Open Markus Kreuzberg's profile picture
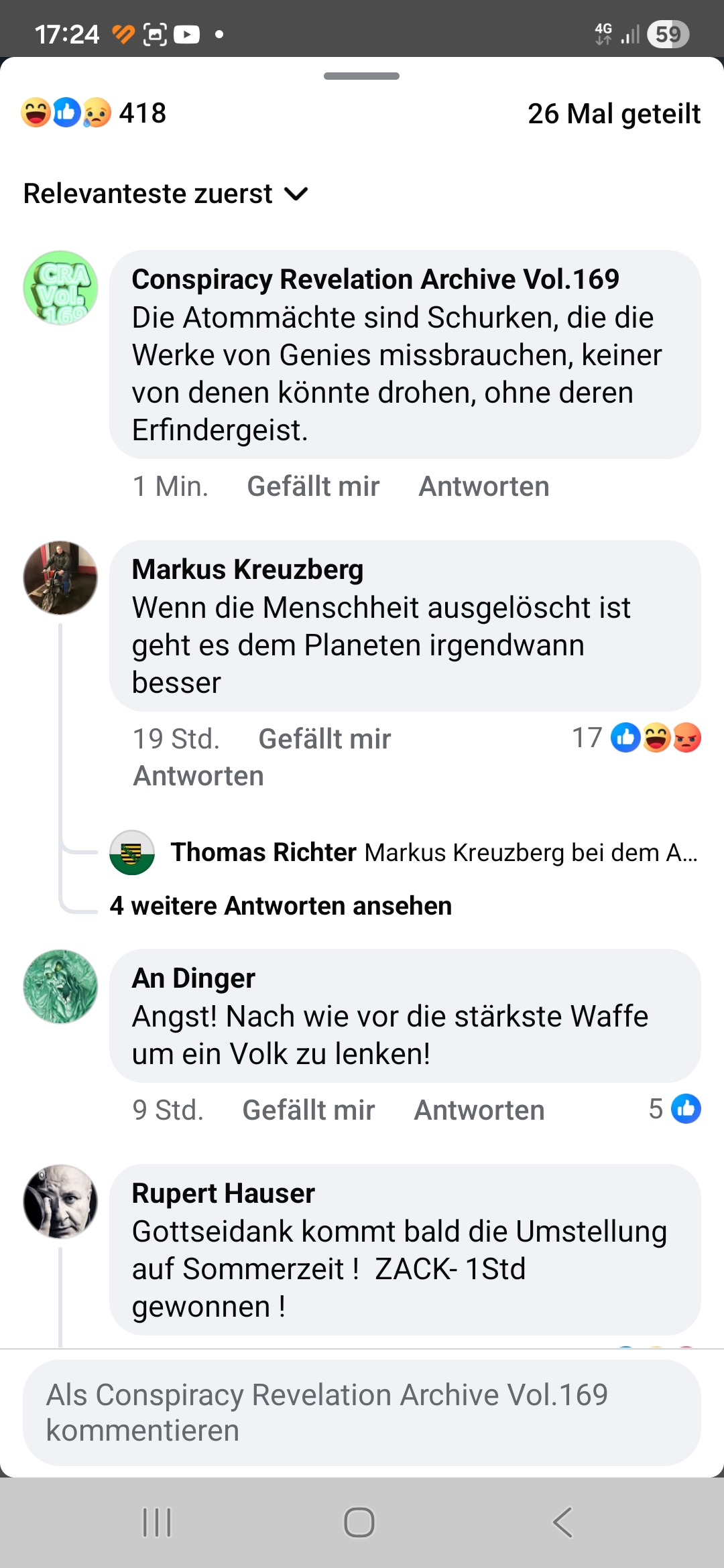The width and height of the screenshot is (724, 1568). (60, 578)
